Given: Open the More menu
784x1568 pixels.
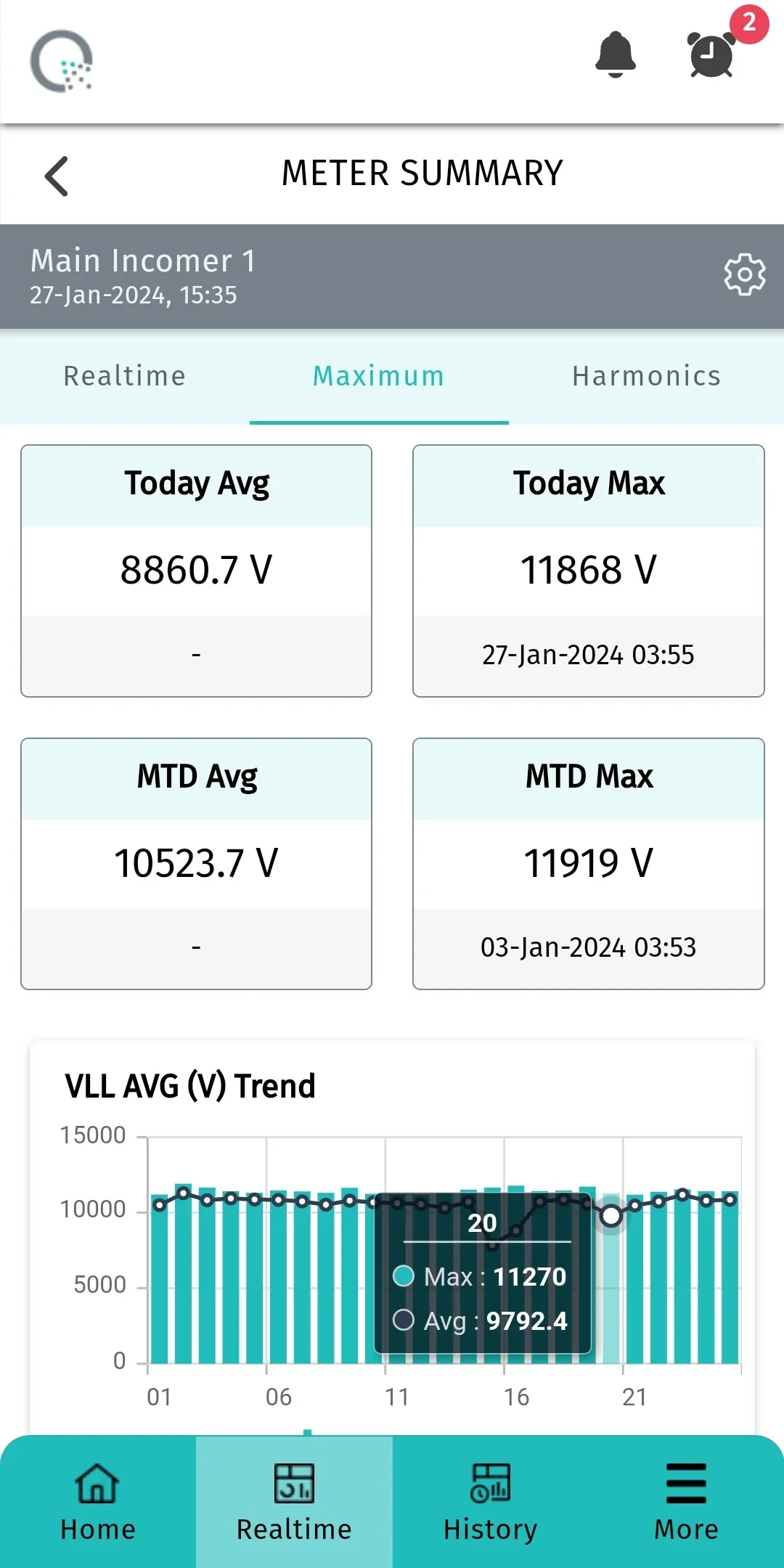Looking at the screenshot, I should (686, 1501).
